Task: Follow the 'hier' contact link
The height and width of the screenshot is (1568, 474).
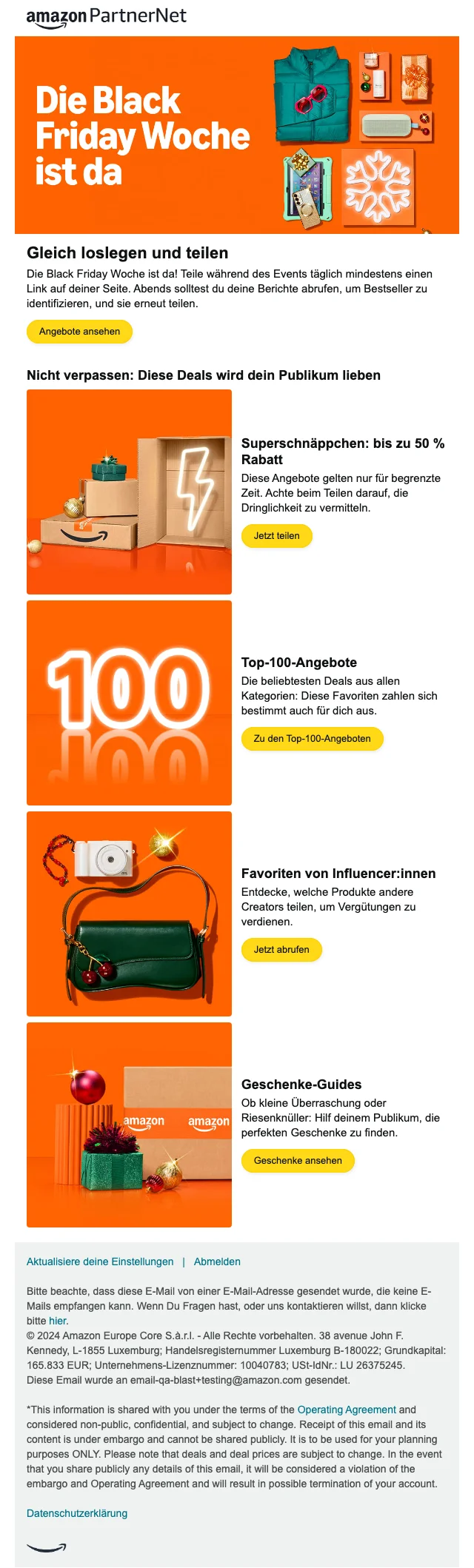Action: [58, 1321]
